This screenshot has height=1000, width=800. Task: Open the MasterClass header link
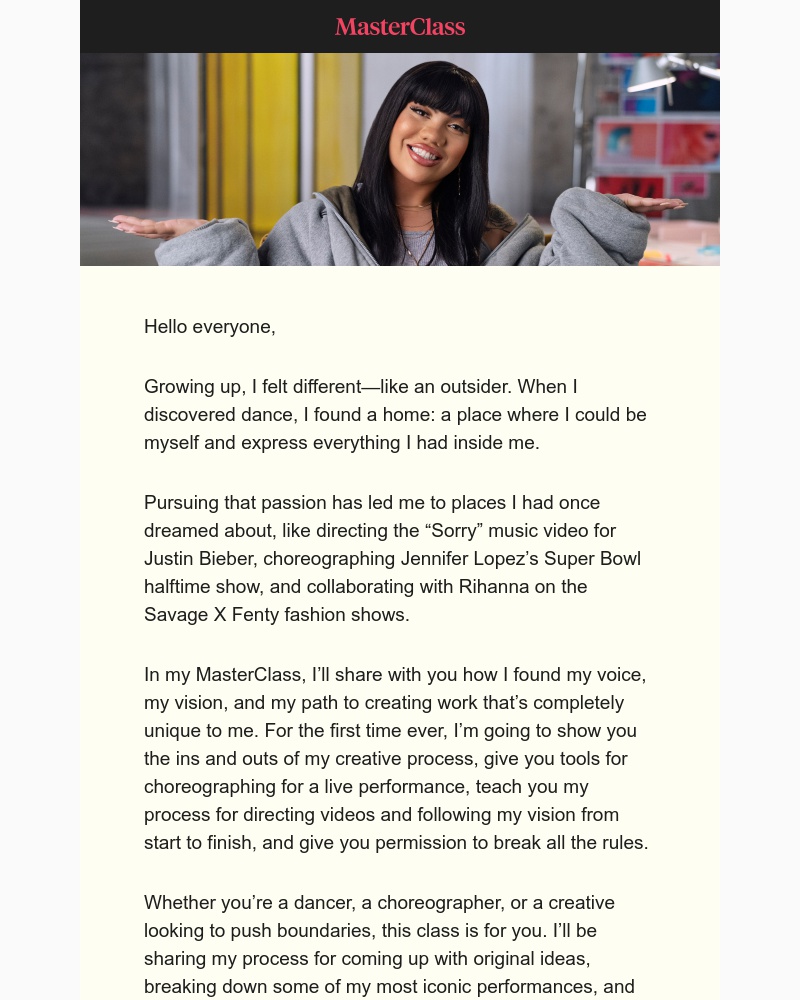[400, 27]
